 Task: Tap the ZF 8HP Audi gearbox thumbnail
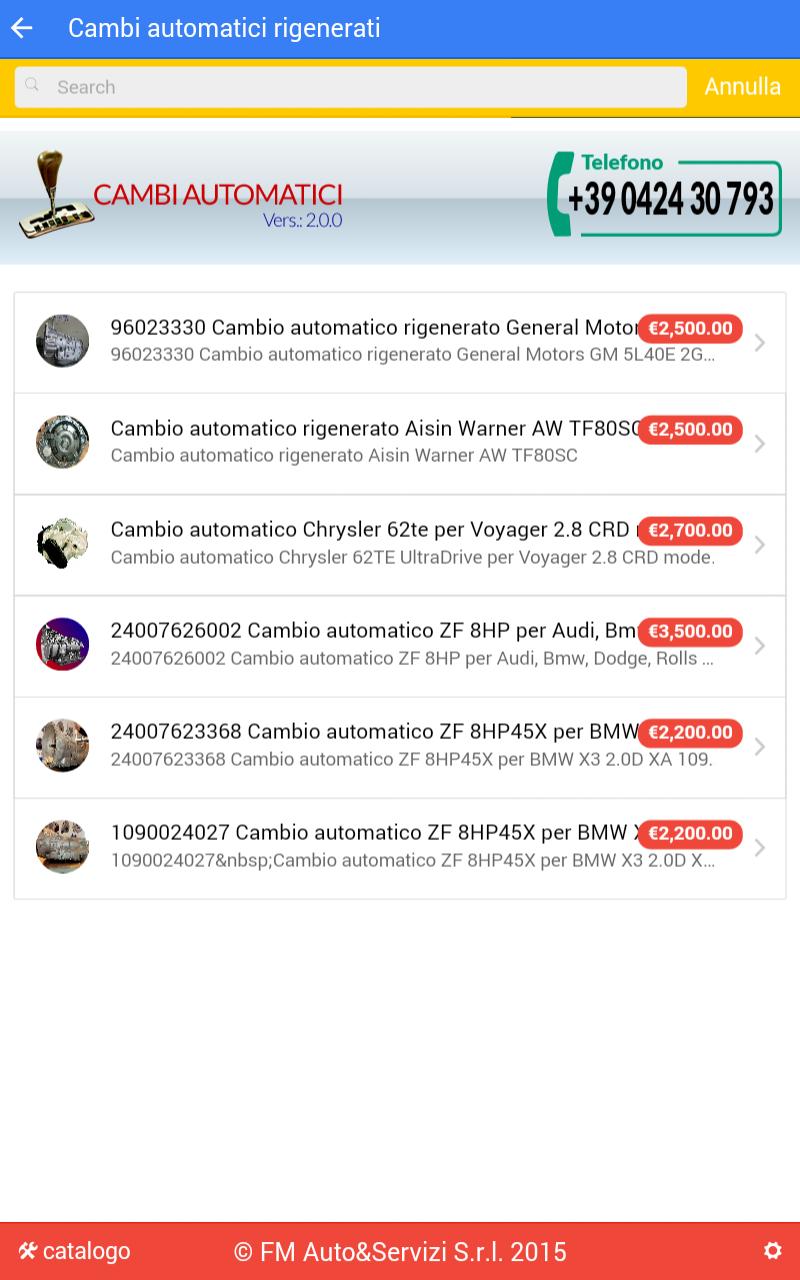point(62,643)
